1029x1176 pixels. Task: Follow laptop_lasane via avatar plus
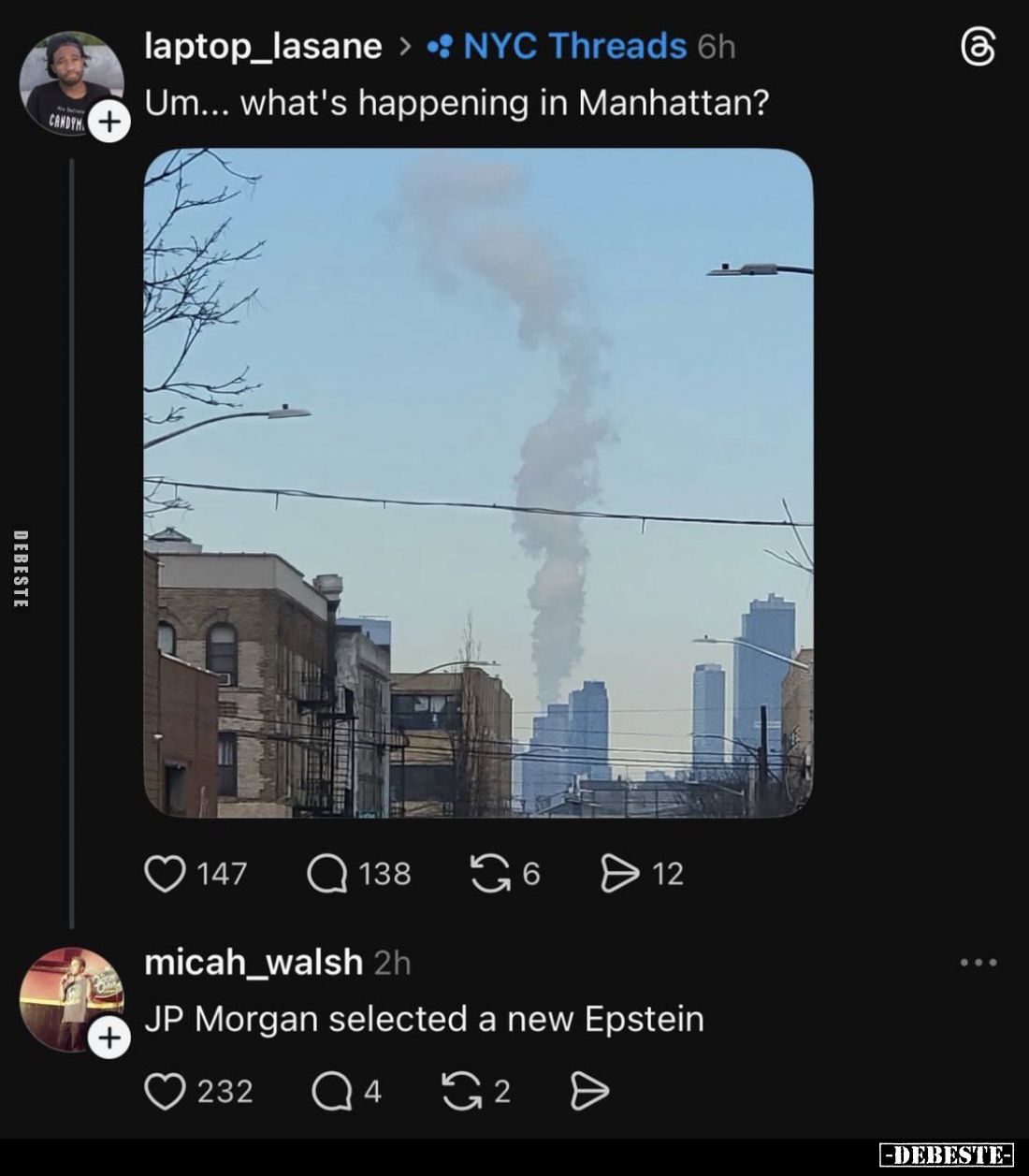pos(109,123)
